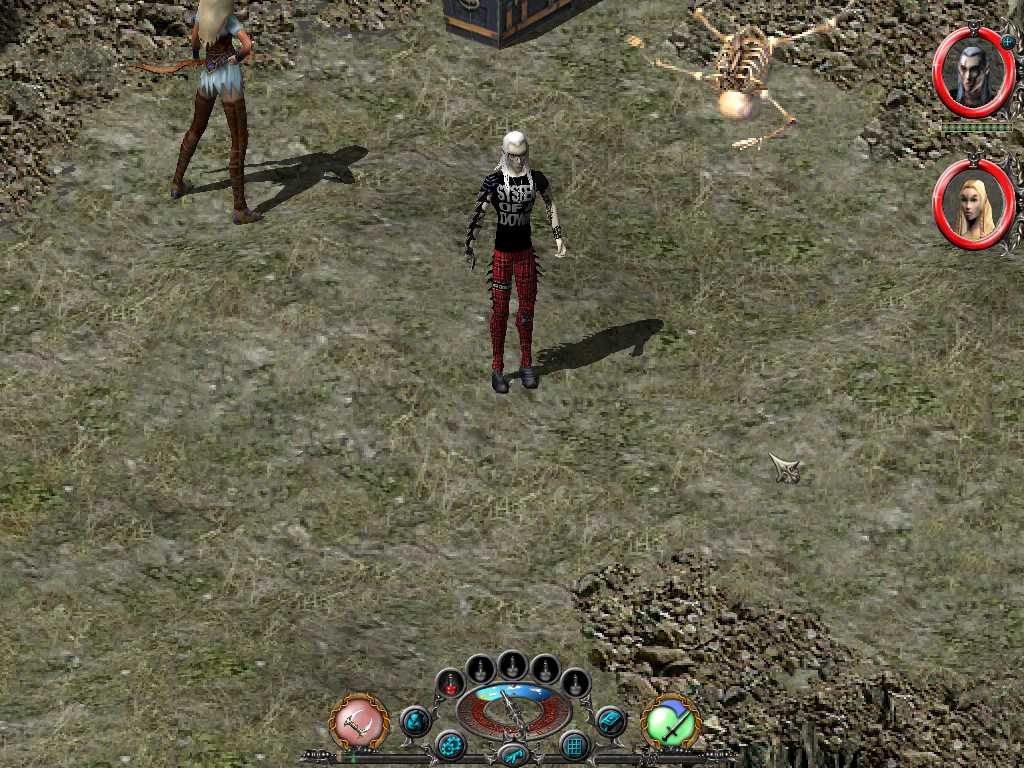The width and height of the screenshot is (1024, 768).
Task: Open the inventory grid button
Action: pos(575,745)
